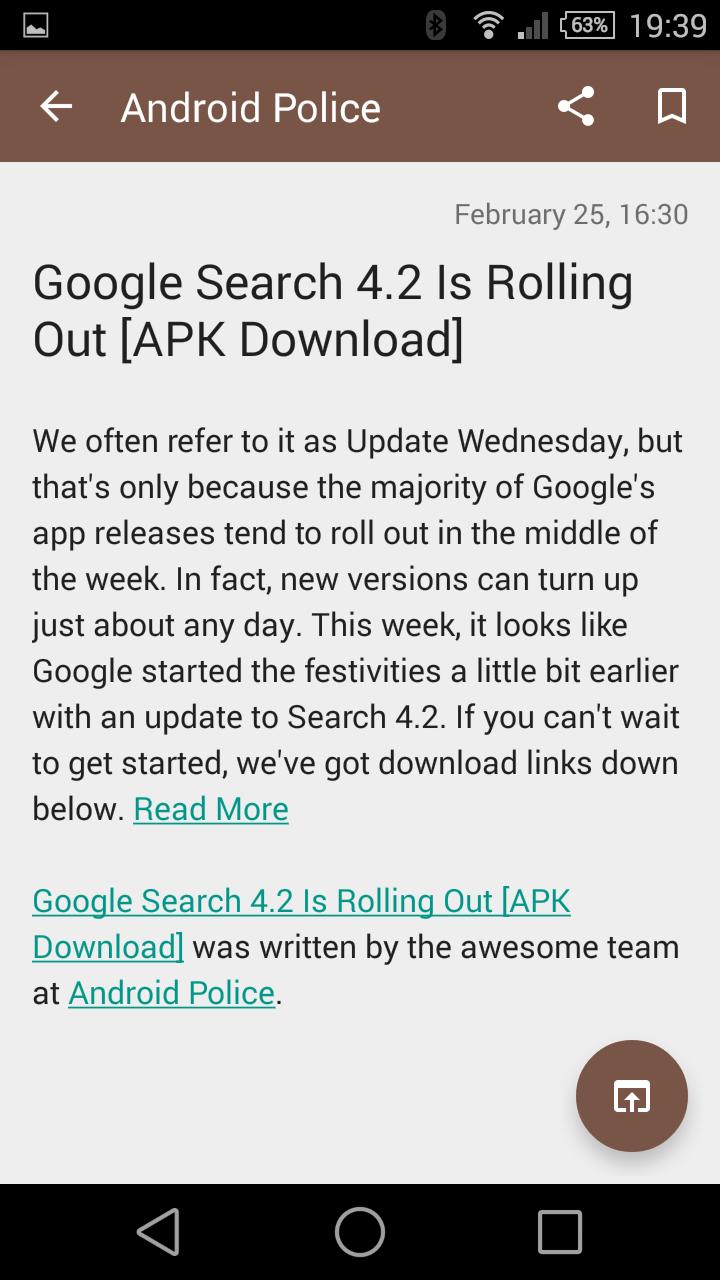720x1280 pixels.
Task: Open the recent apps overview
Action: [560, 1231]
